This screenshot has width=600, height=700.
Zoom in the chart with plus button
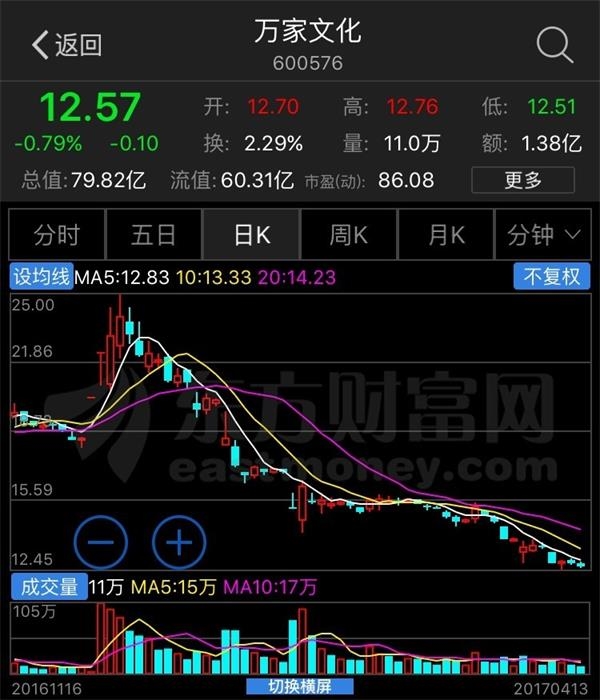(179, 542)
